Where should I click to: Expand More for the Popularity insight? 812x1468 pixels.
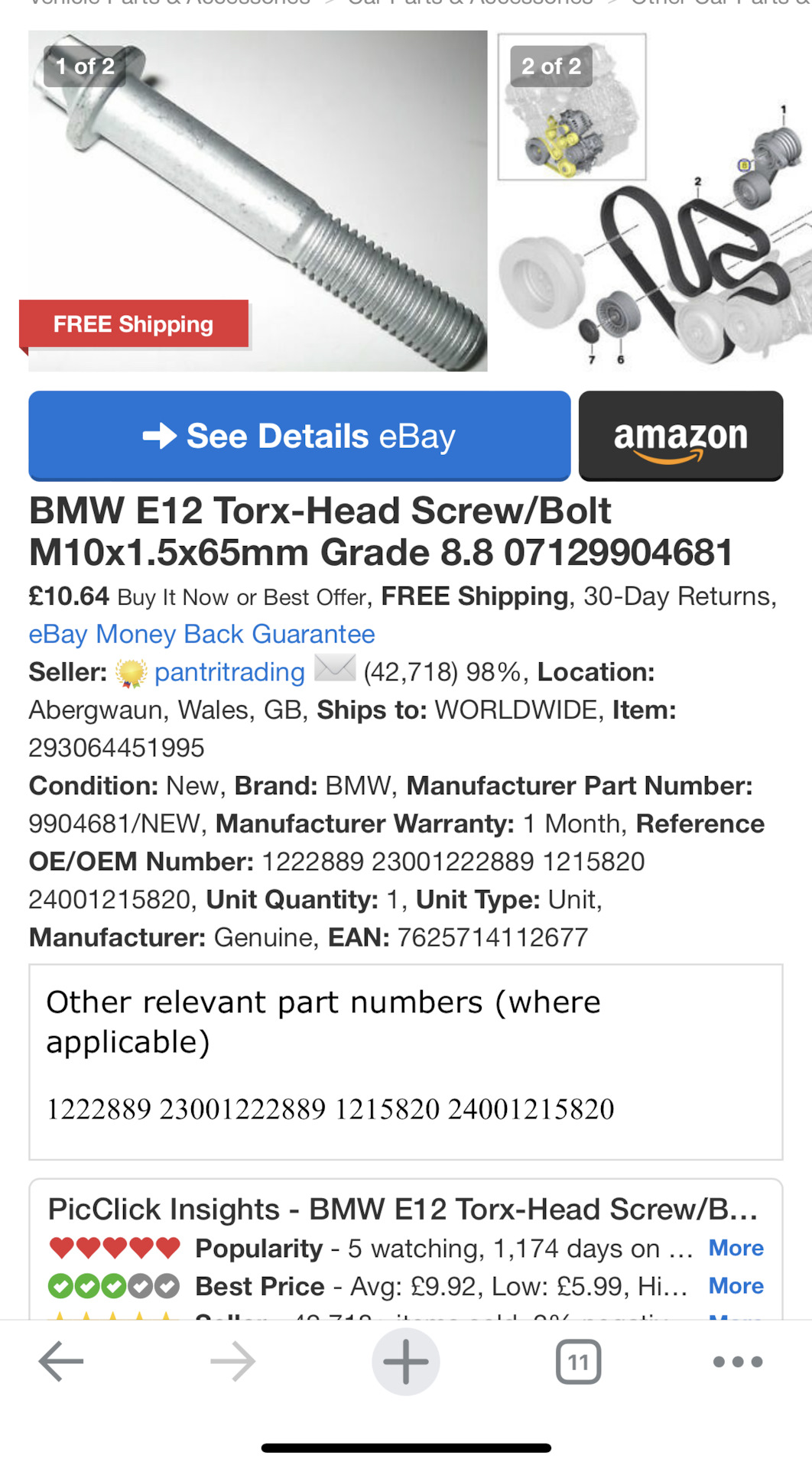pos(736,1248)
